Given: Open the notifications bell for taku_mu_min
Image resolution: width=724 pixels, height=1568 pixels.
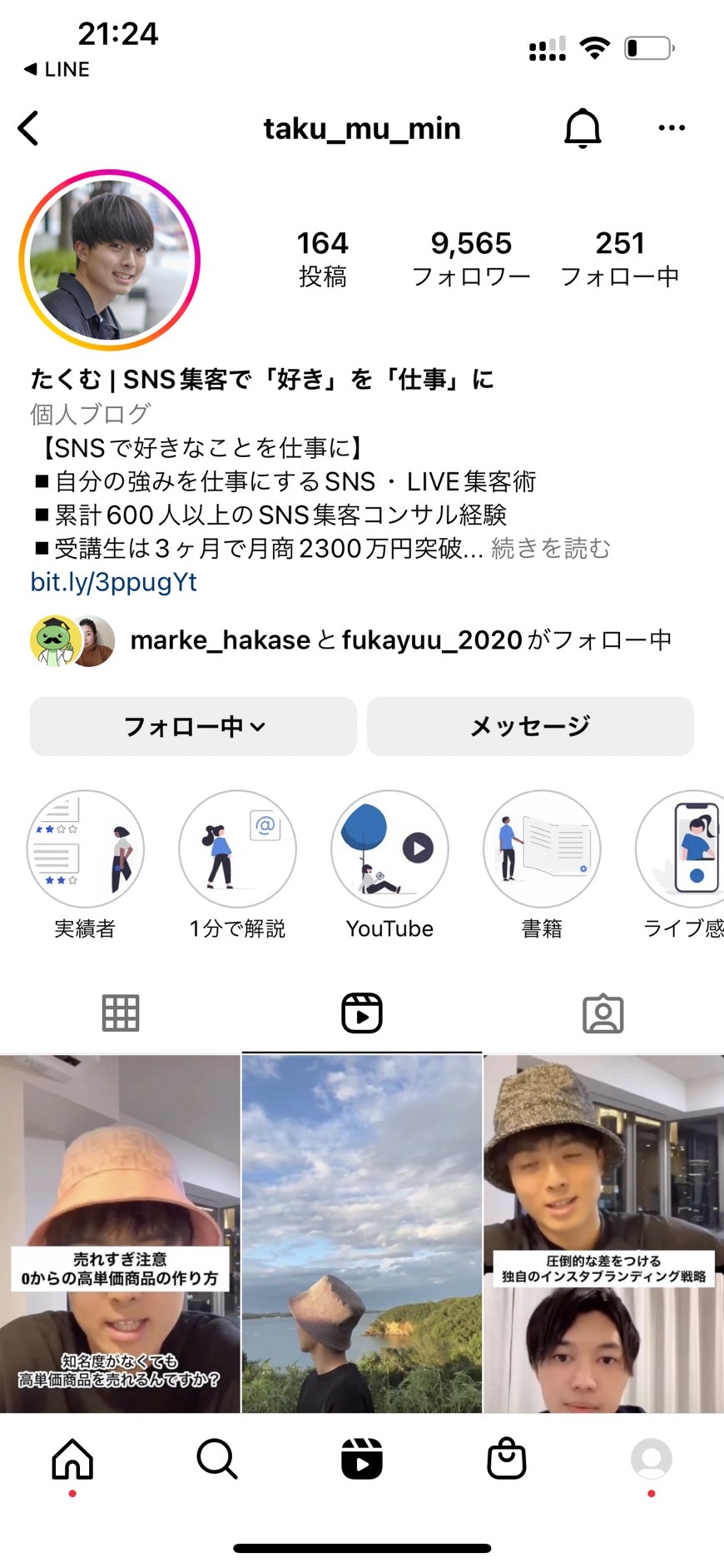Looking at the screenshot, I should pyautogui.click(x=583, y=128).
